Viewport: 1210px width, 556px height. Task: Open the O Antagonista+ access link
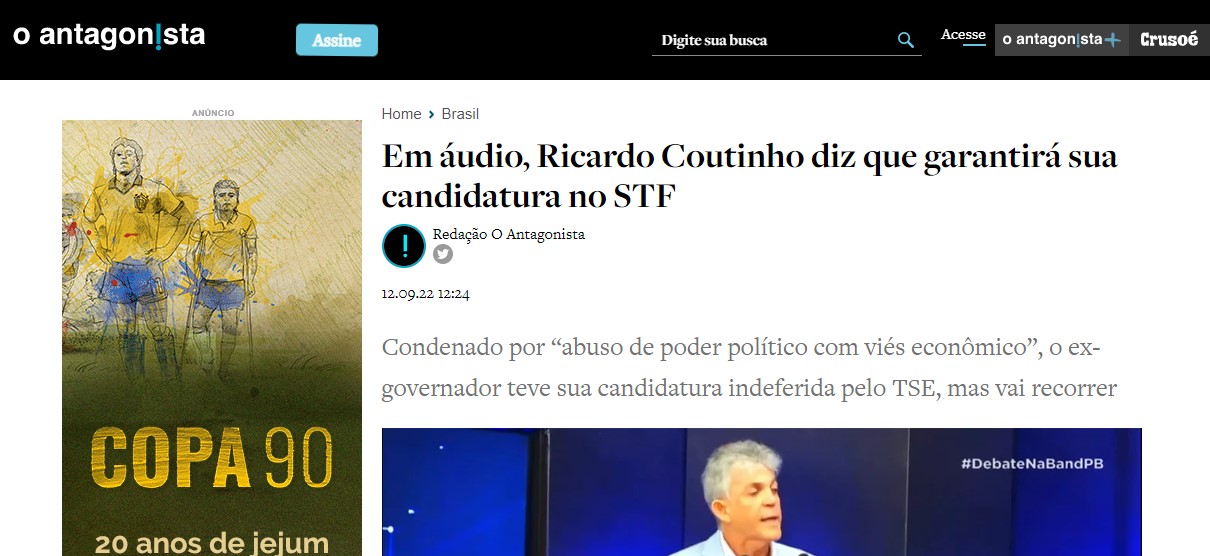click(x=1062, y=40)
